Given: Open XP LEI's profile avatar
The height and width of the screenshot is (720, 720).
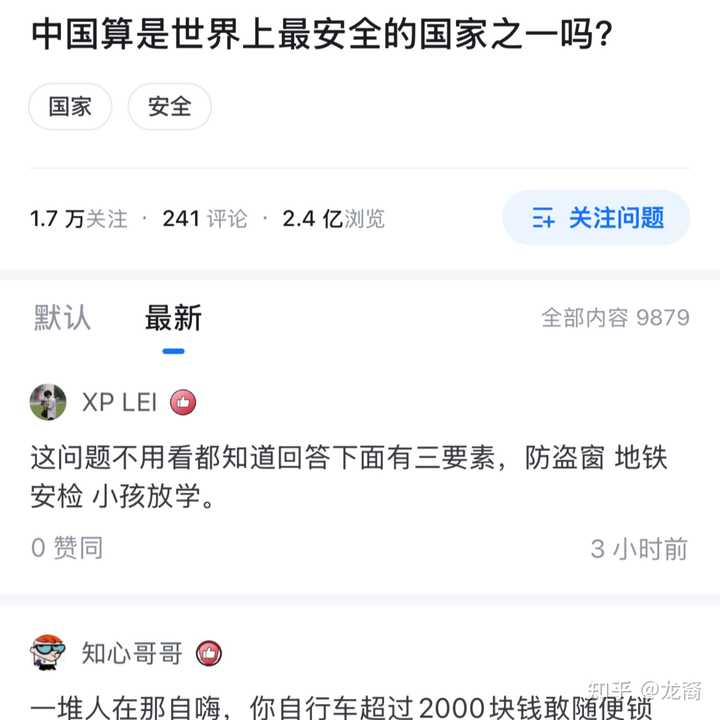Looking at the screenshot, I should click(48, 402).
